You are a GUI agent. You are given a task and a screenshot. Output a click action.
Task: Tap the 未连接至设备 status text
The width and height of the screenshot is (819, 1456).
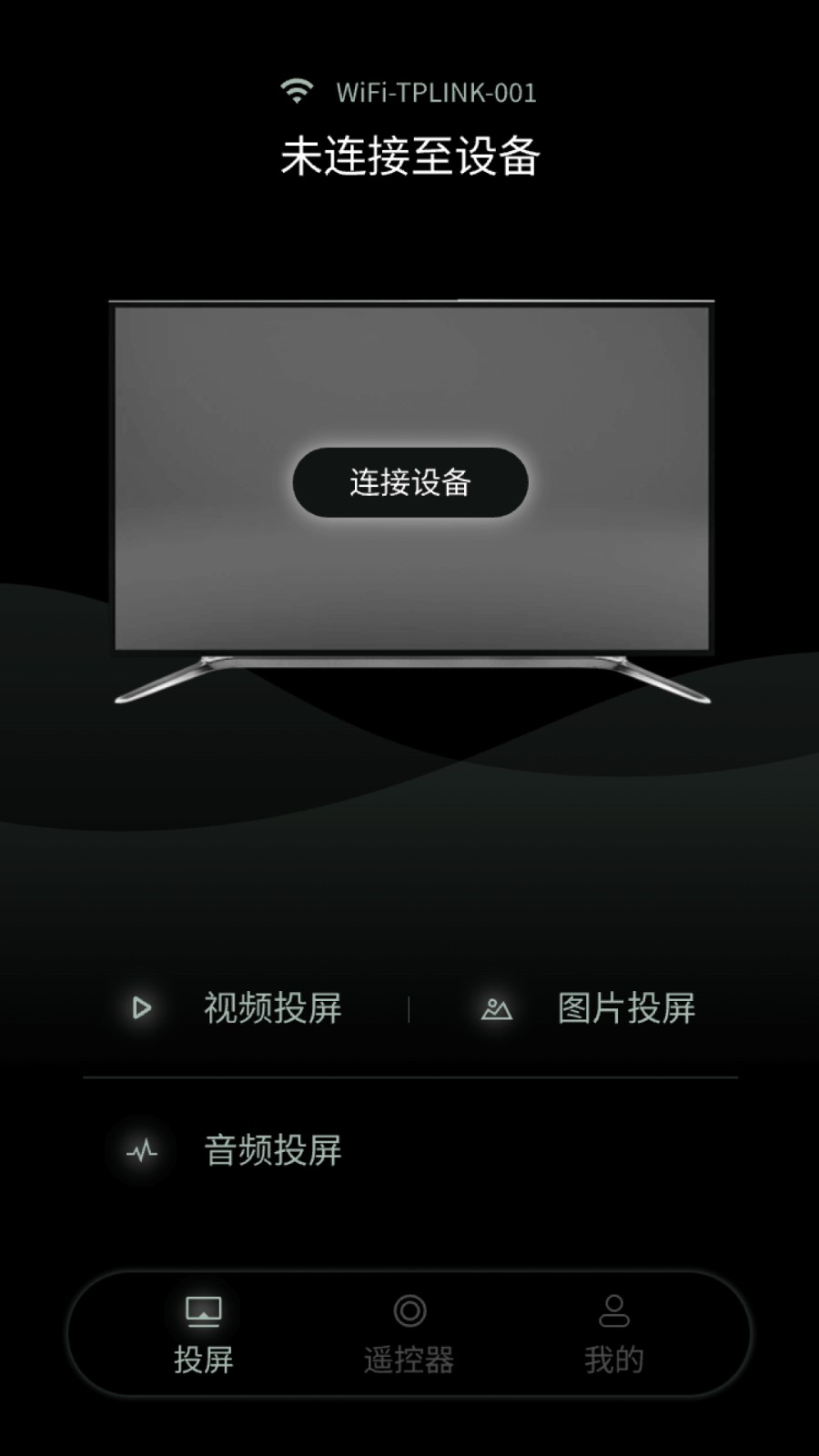(409, 155)
